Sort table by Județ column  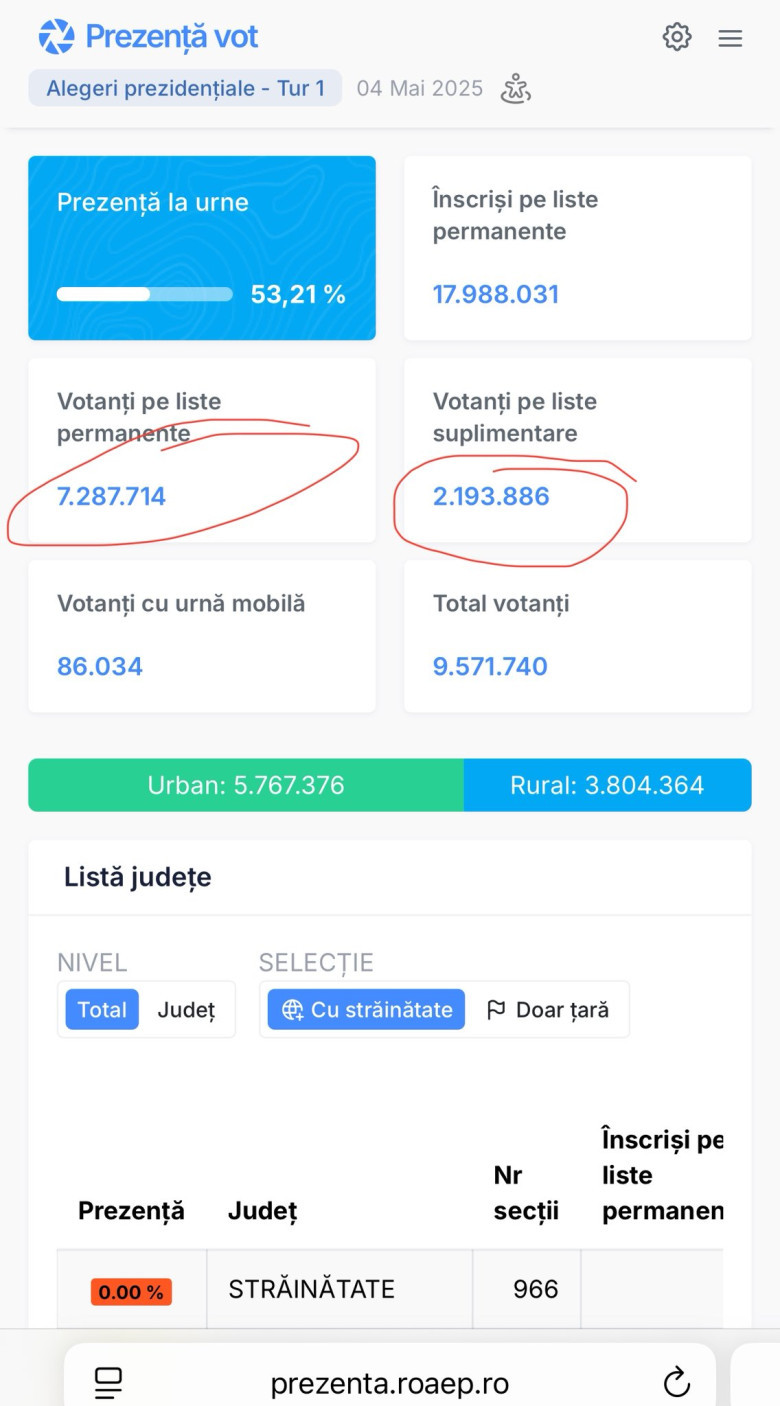pyautogui.click(x=263, y=1211)
